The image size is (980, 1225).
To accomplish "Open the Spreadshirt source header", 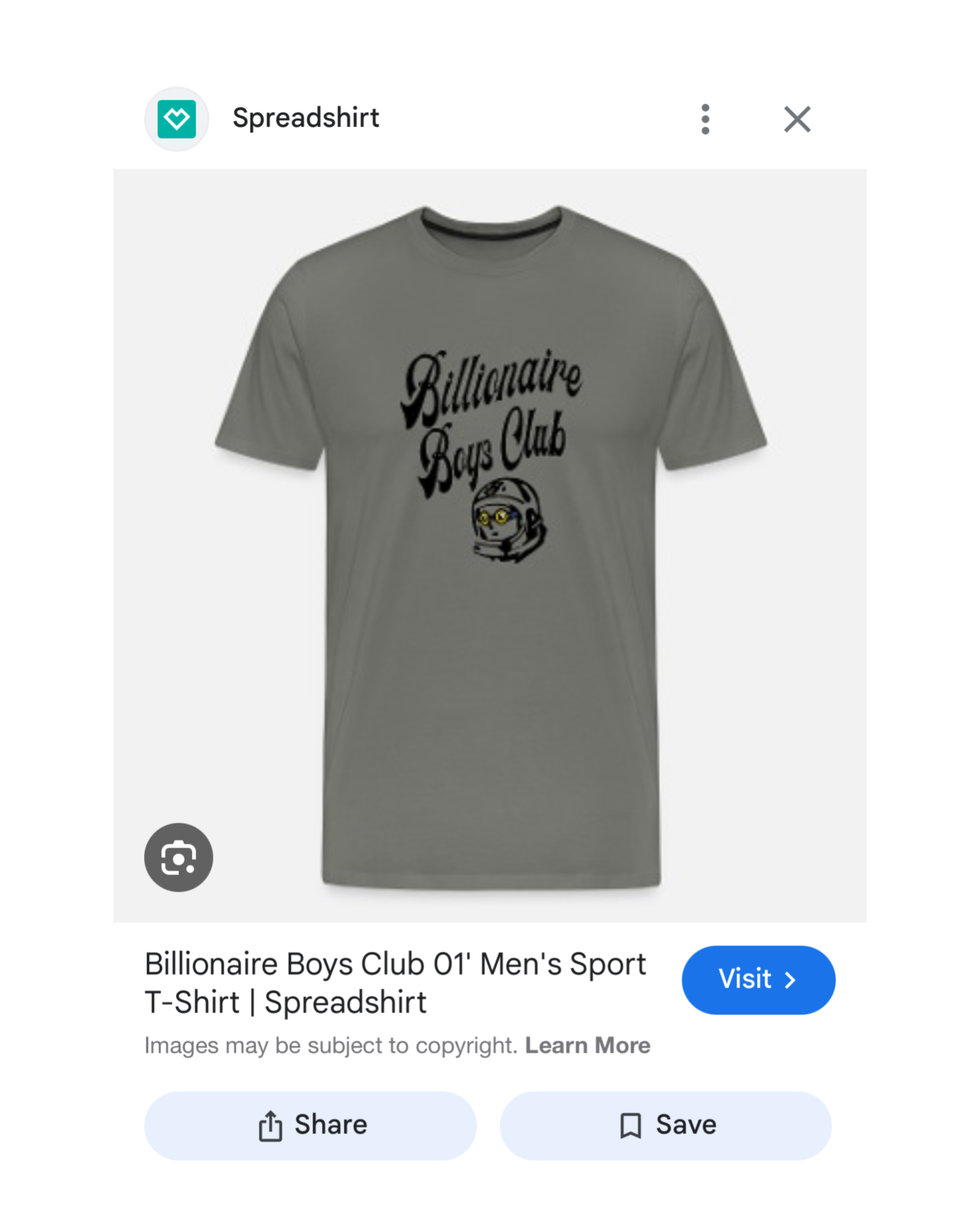I will pyautogui.click(x=305, y=118).
